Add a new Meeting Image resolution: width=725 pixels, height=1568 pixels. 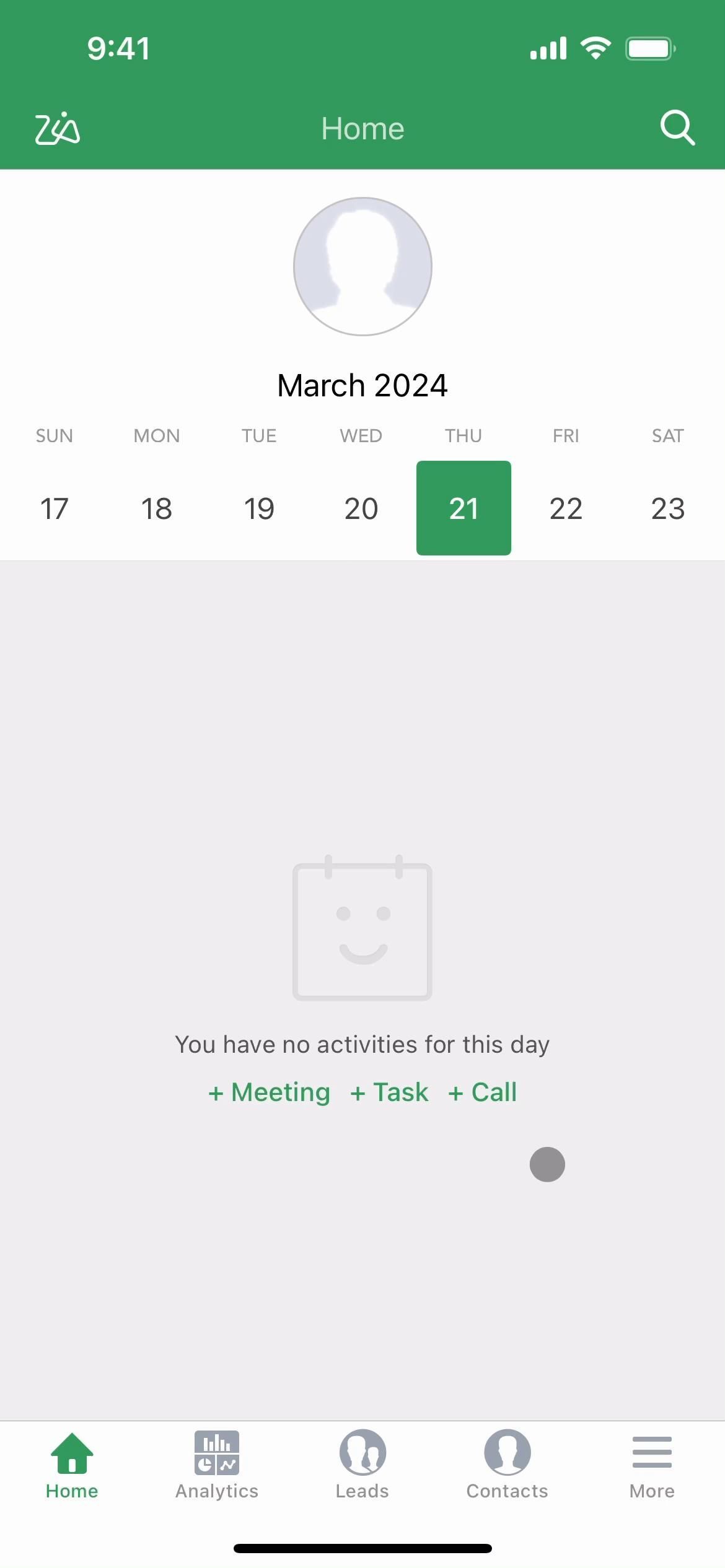pyautogui.click(x=269, y=1092)
